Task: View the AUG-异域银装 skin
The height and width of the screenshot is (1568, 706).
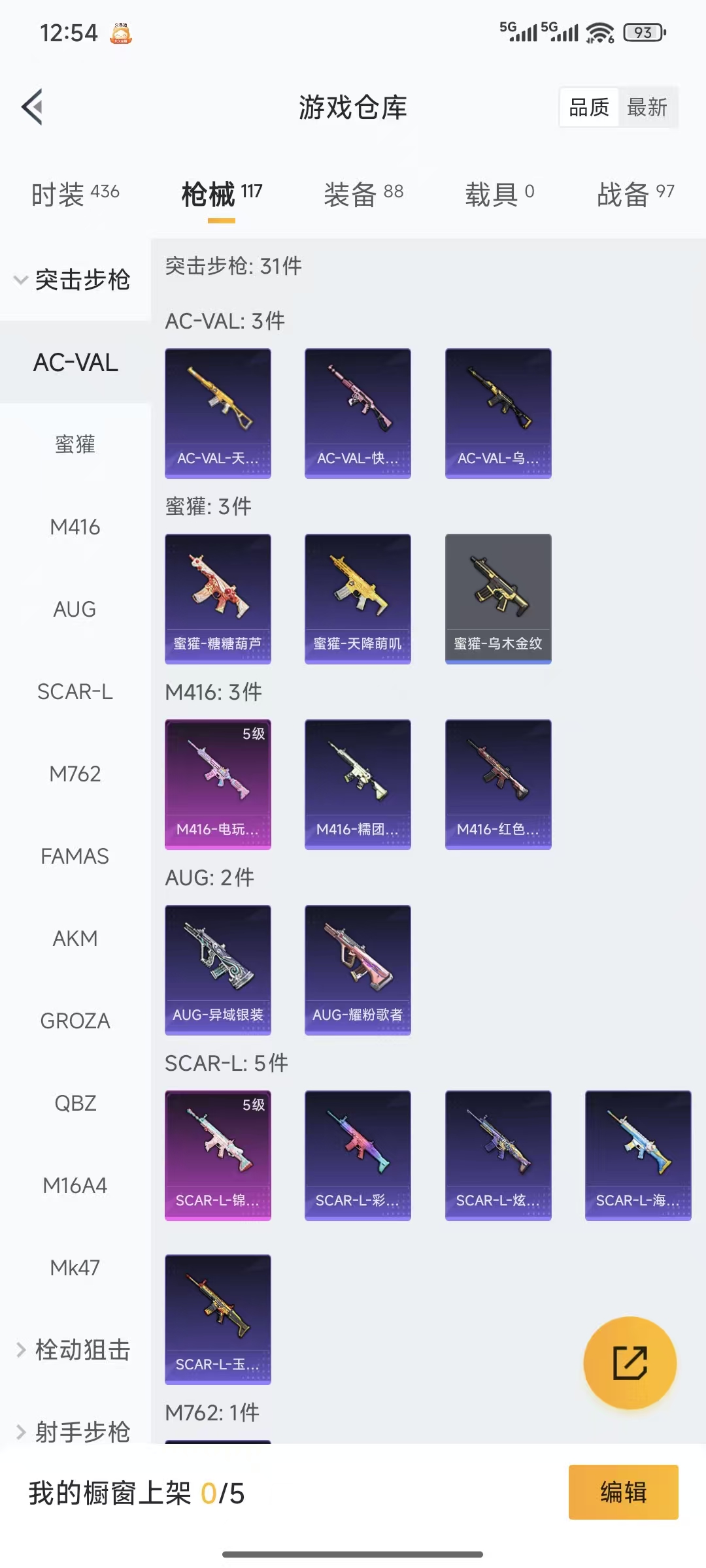Action: click(218, 970)
